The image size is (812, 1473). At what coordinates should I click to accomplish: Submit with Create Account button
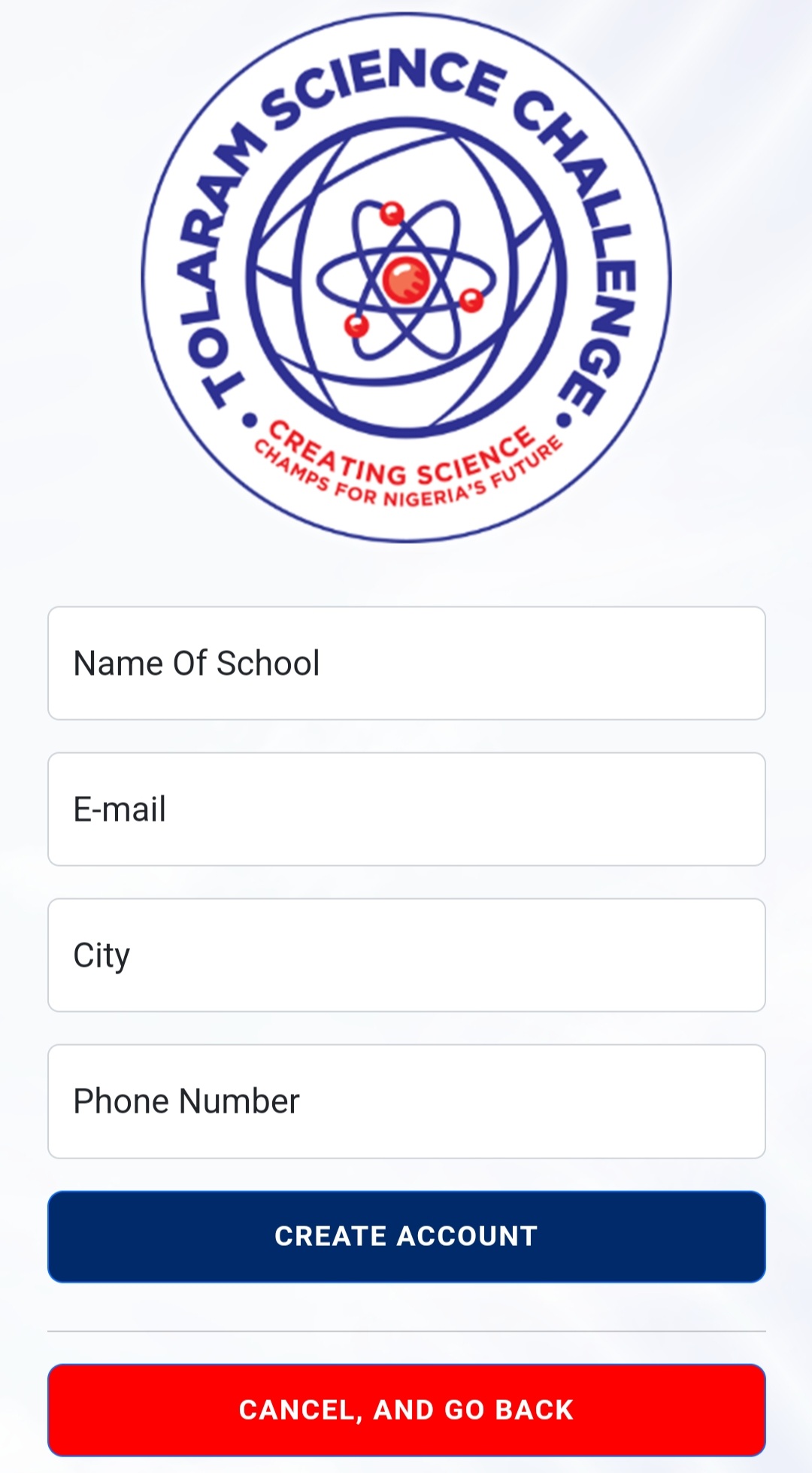coord(406,1236)
